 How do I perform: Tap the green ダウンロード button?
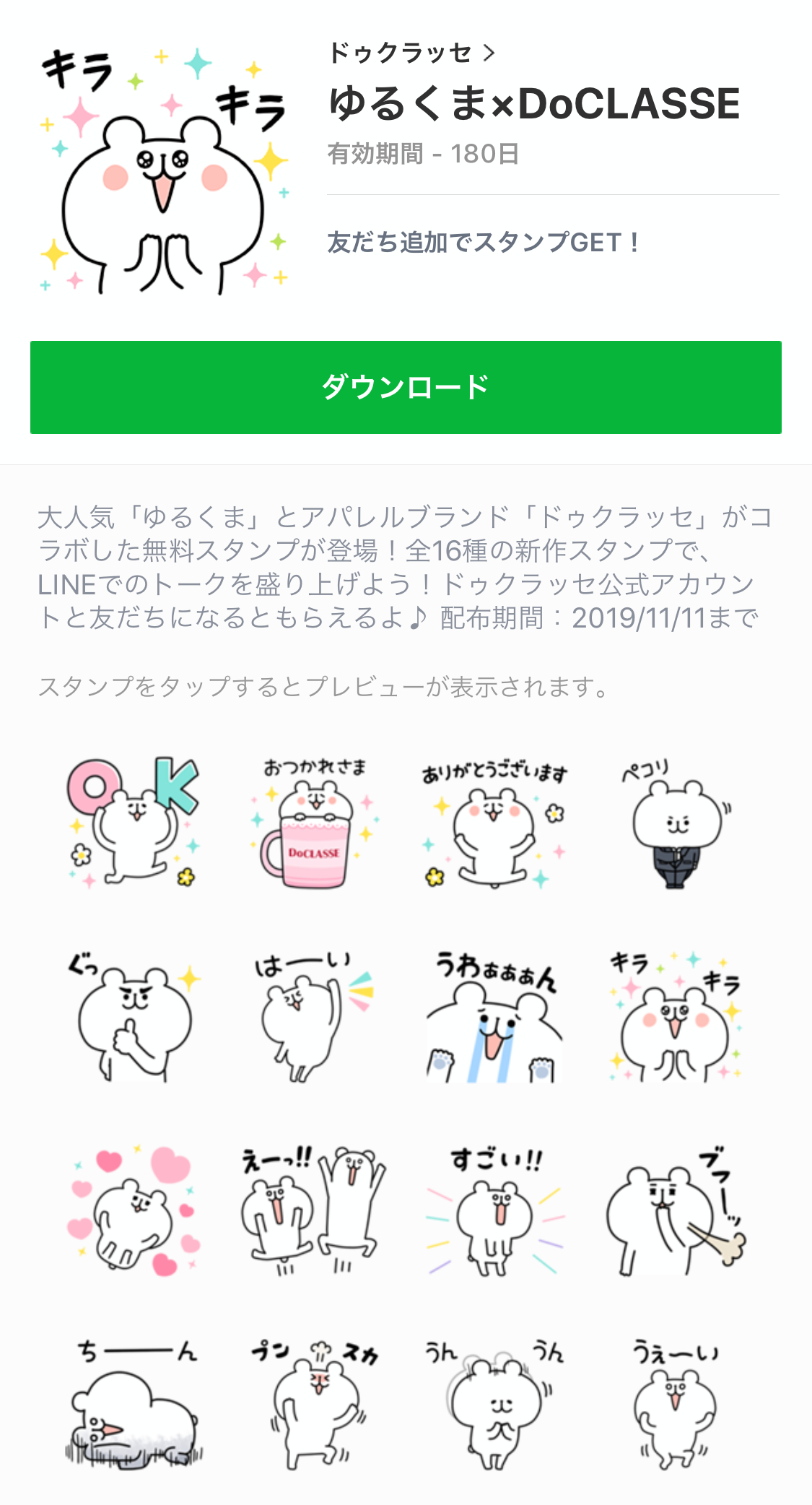[406, 387]
